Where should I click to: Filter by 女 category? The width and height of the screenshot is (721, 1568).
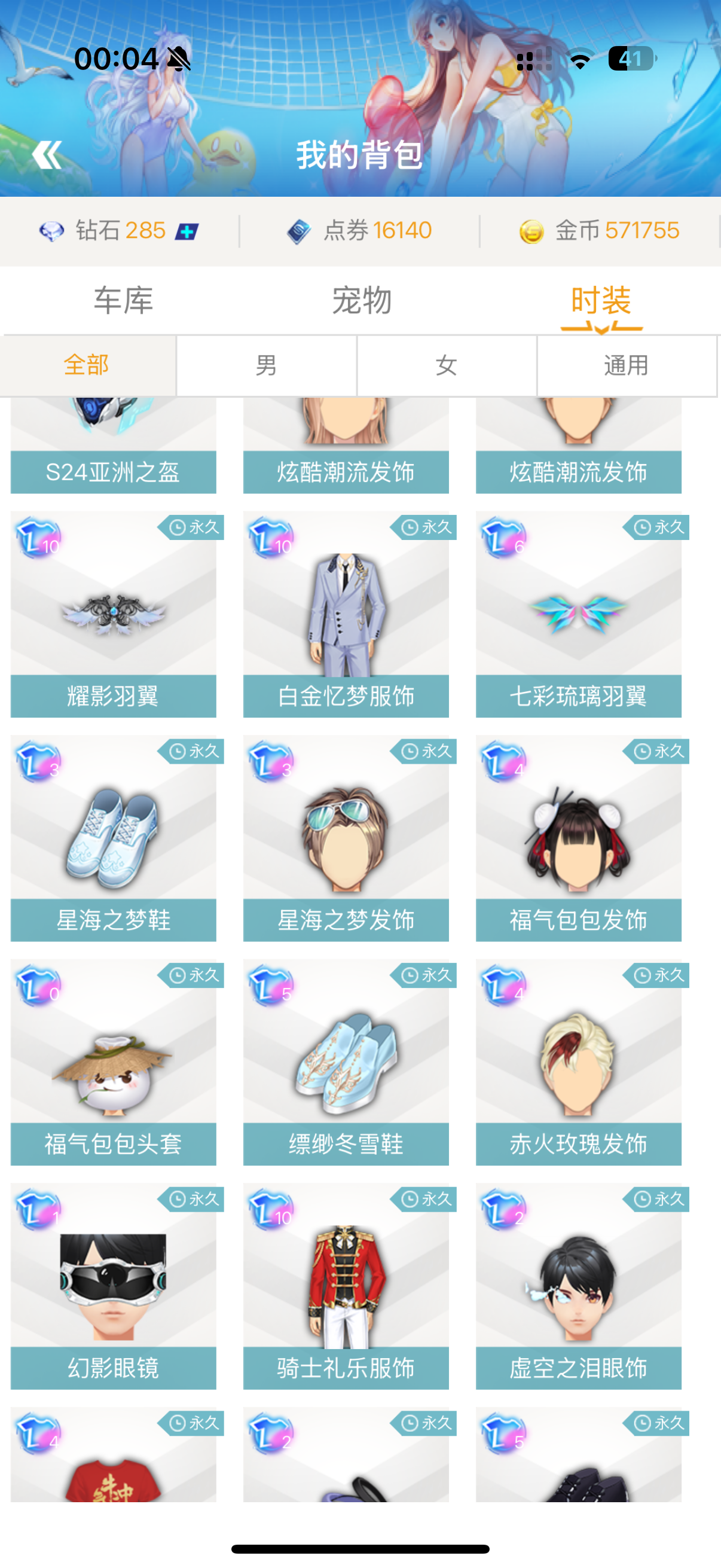(x=447, y=365)
